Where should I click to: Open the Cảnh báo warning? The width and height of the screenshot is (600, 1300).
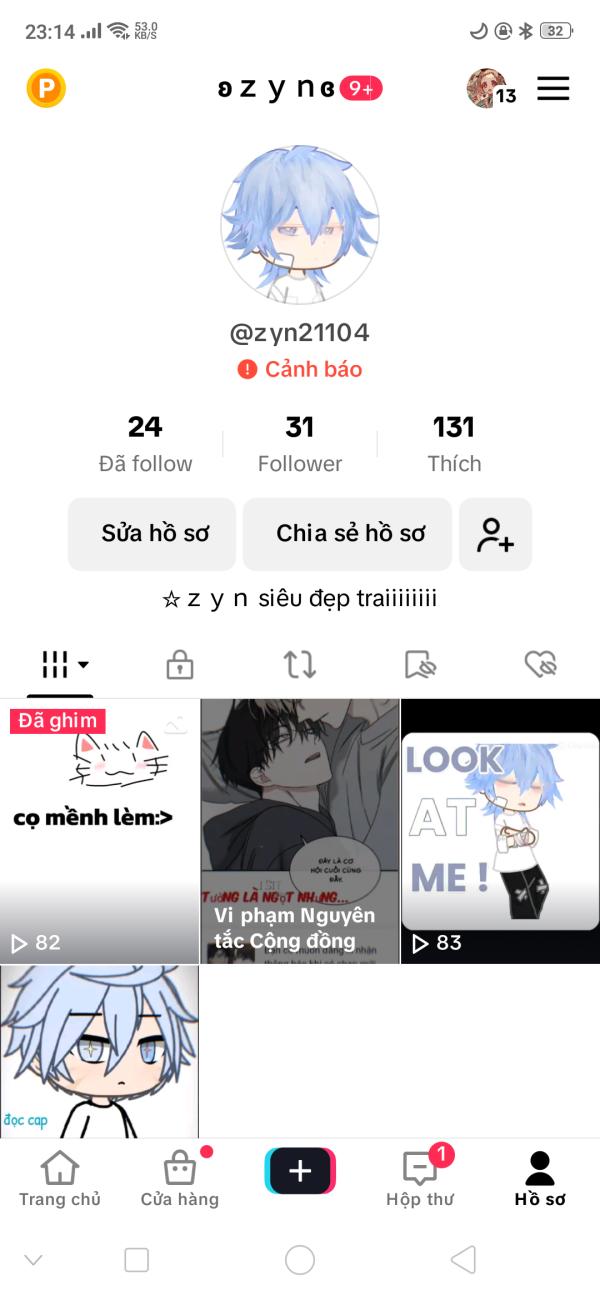pos(300,369)
